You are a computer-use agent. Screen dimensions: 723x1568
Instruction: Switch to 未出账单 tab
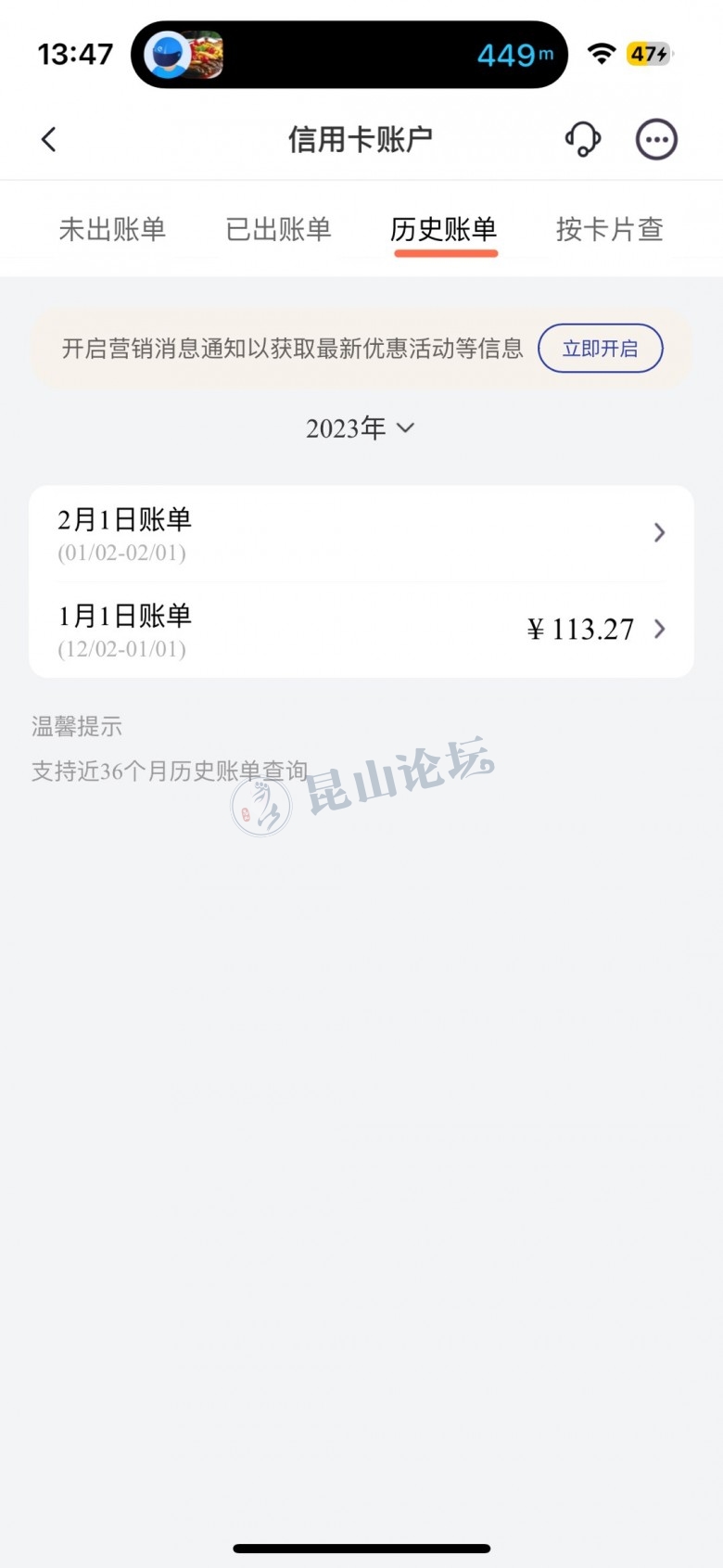pos(112,229)
